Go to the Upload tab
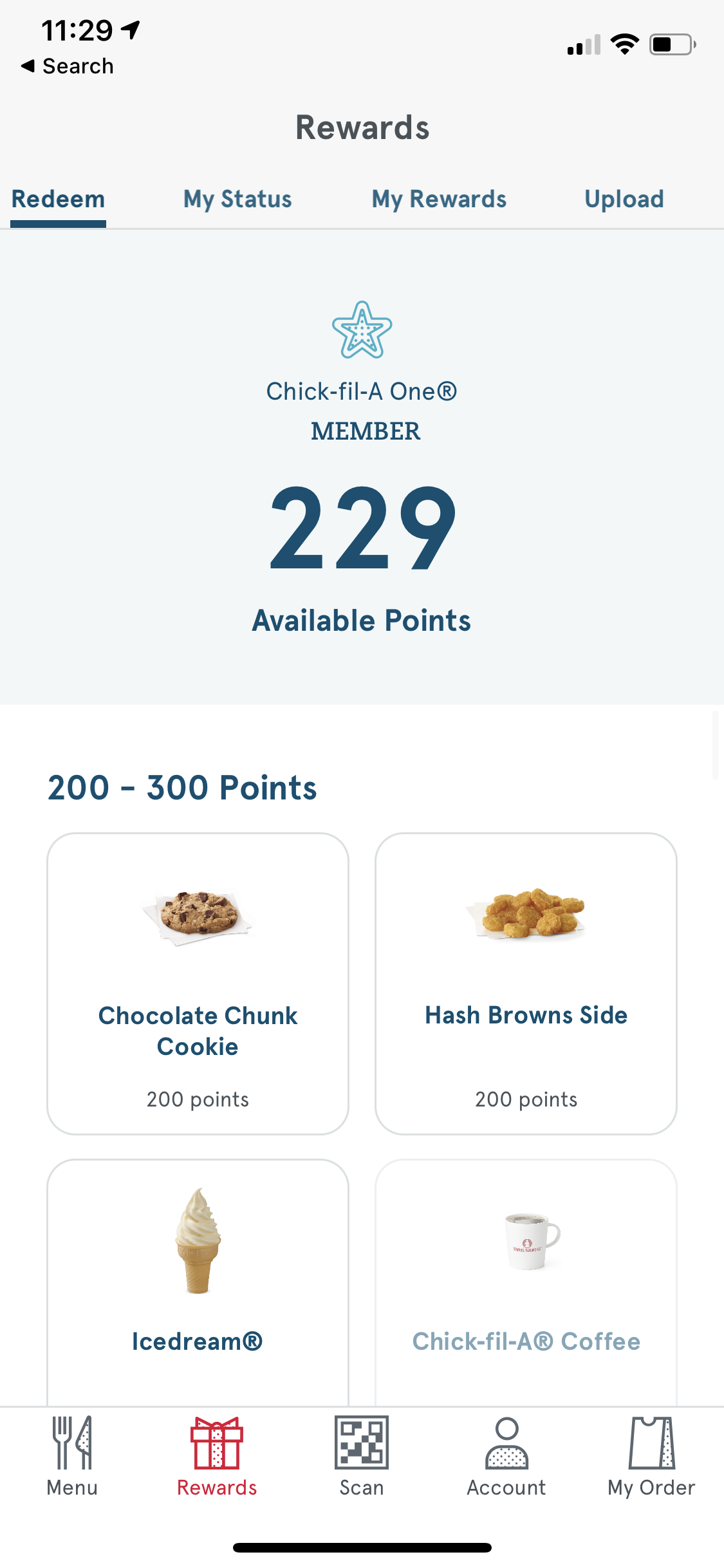The width and height of the screenshot is (724, 1568). click(x=624, y=200)
